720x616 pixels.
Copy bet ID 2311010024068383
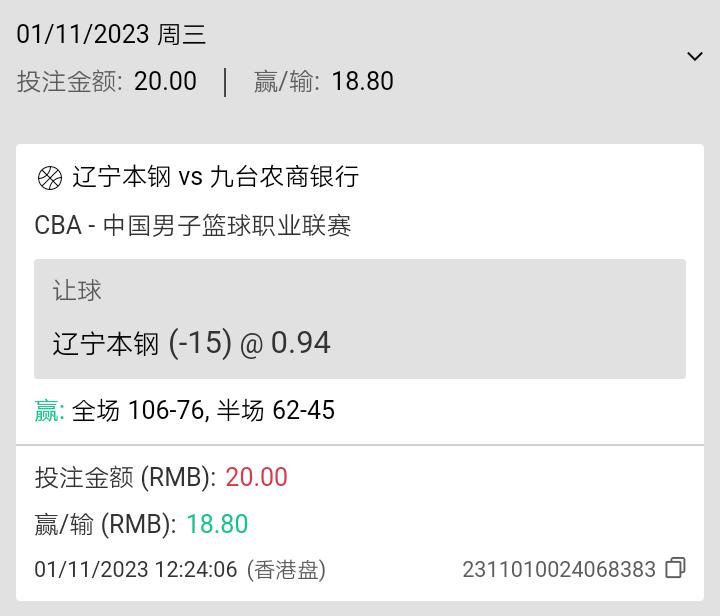(x=676, y=568)
